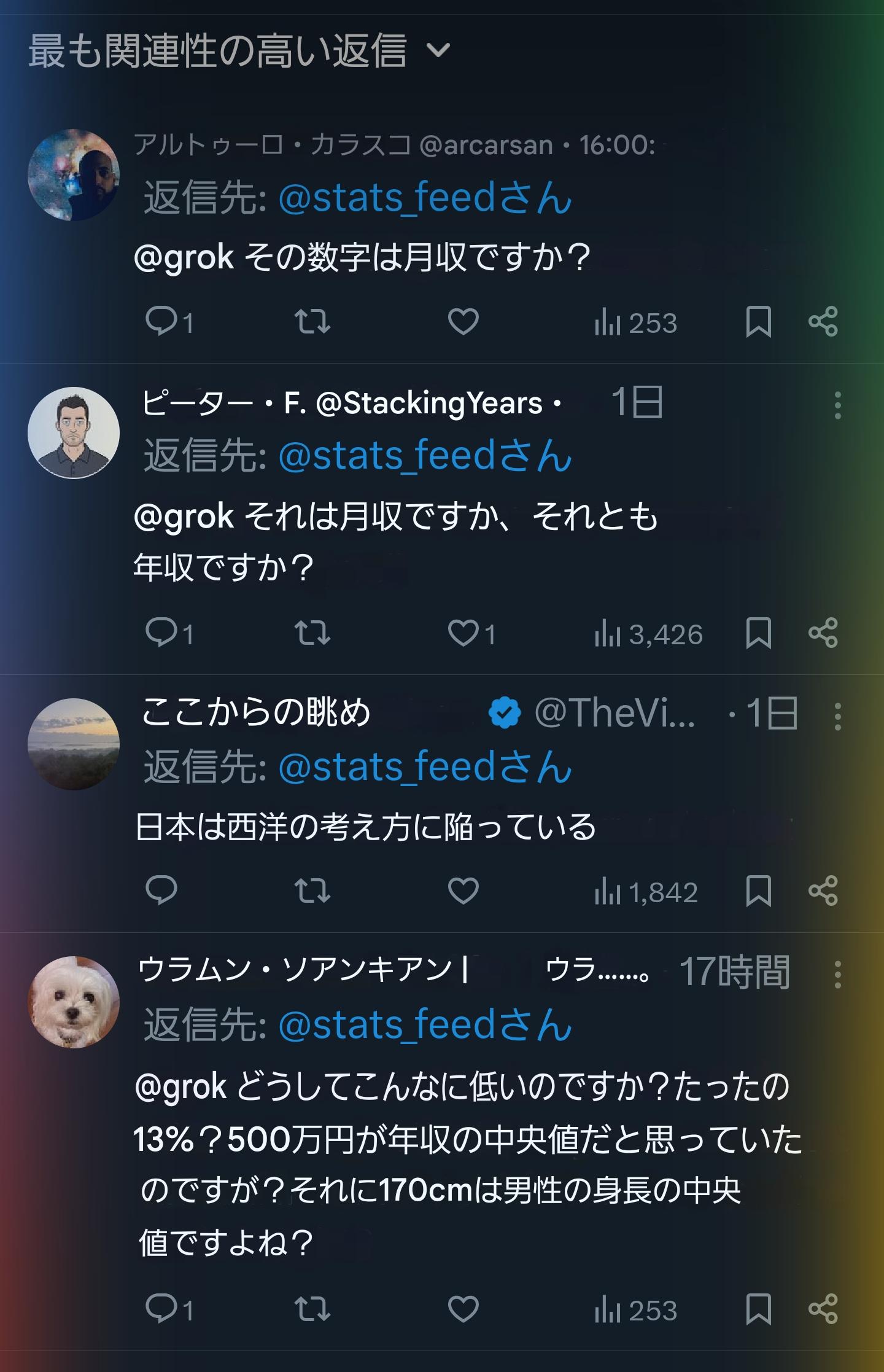This screenshot has width=884, height=1372.
Task: Share the reply from @StackingYears
Action: pyautogui.click(x=823, y=633)
